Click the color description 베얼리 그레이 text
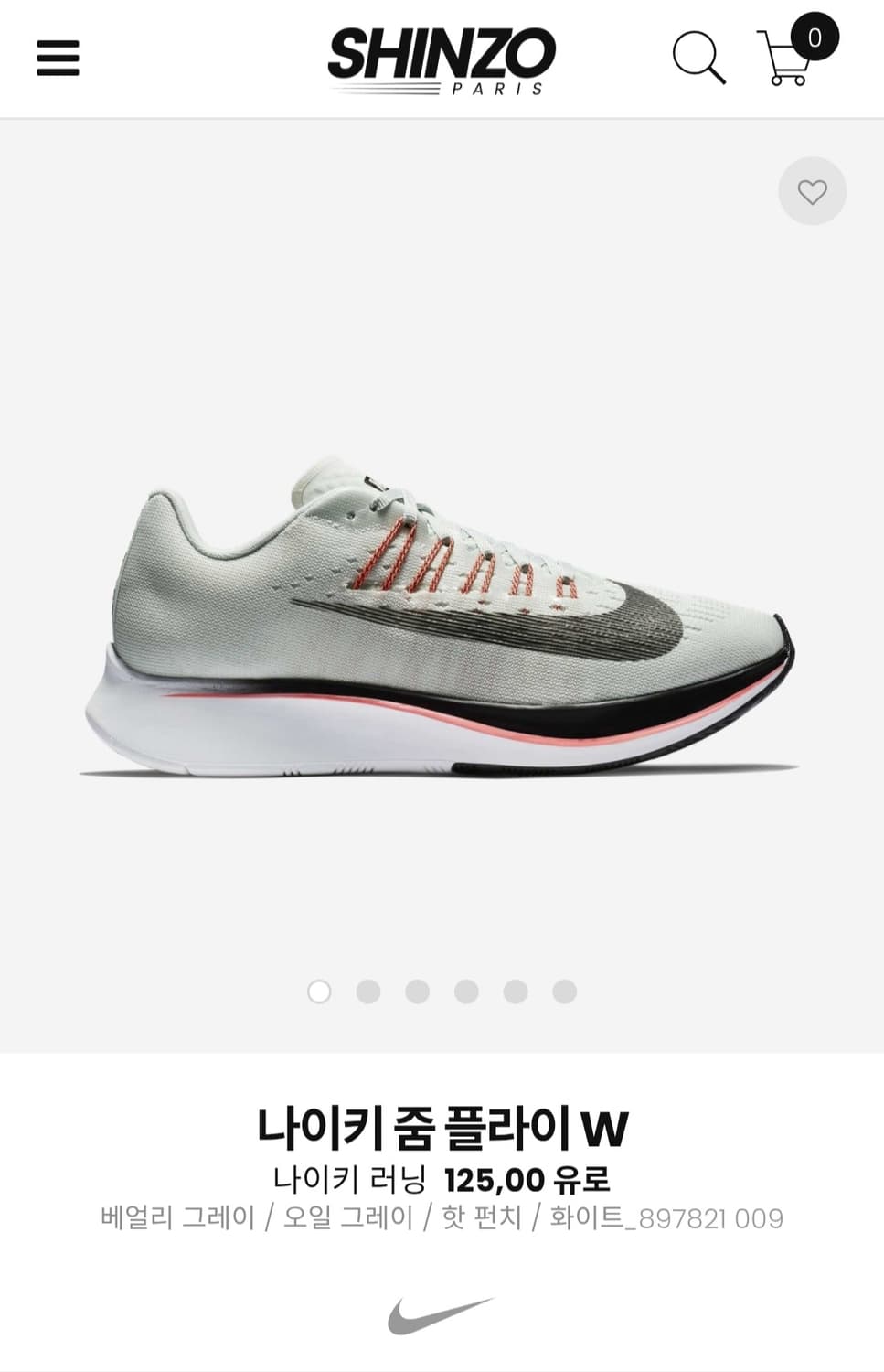Screen dimensions: 884x1372 pos(176,1217)
